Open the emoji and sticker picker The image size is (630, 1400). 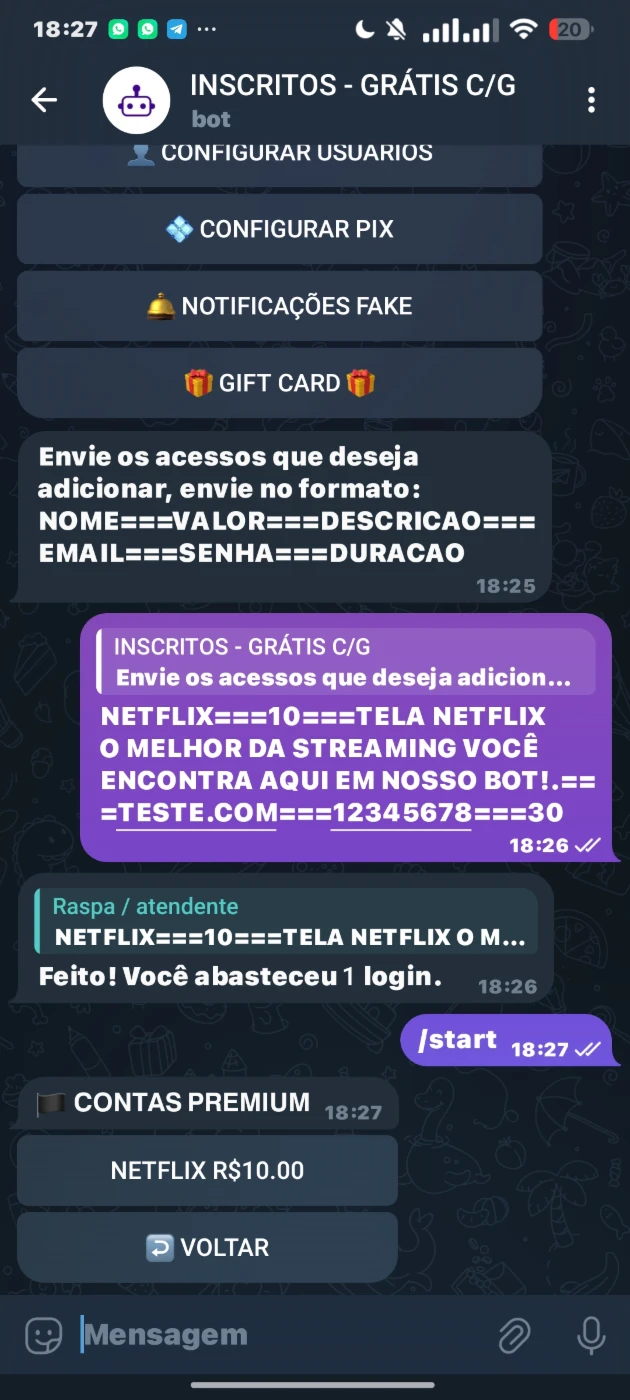coord(43,1335)
